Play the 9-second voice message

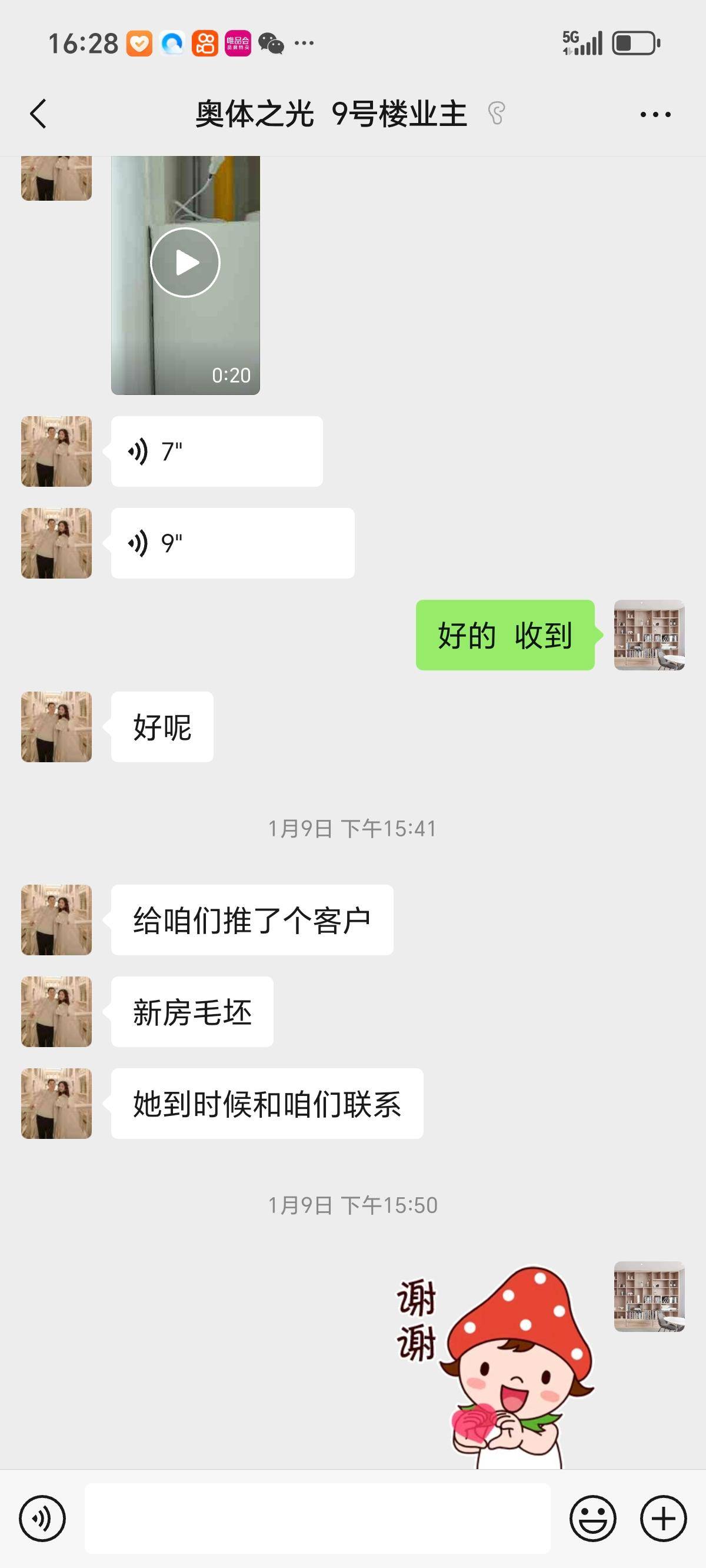(232, 543)
